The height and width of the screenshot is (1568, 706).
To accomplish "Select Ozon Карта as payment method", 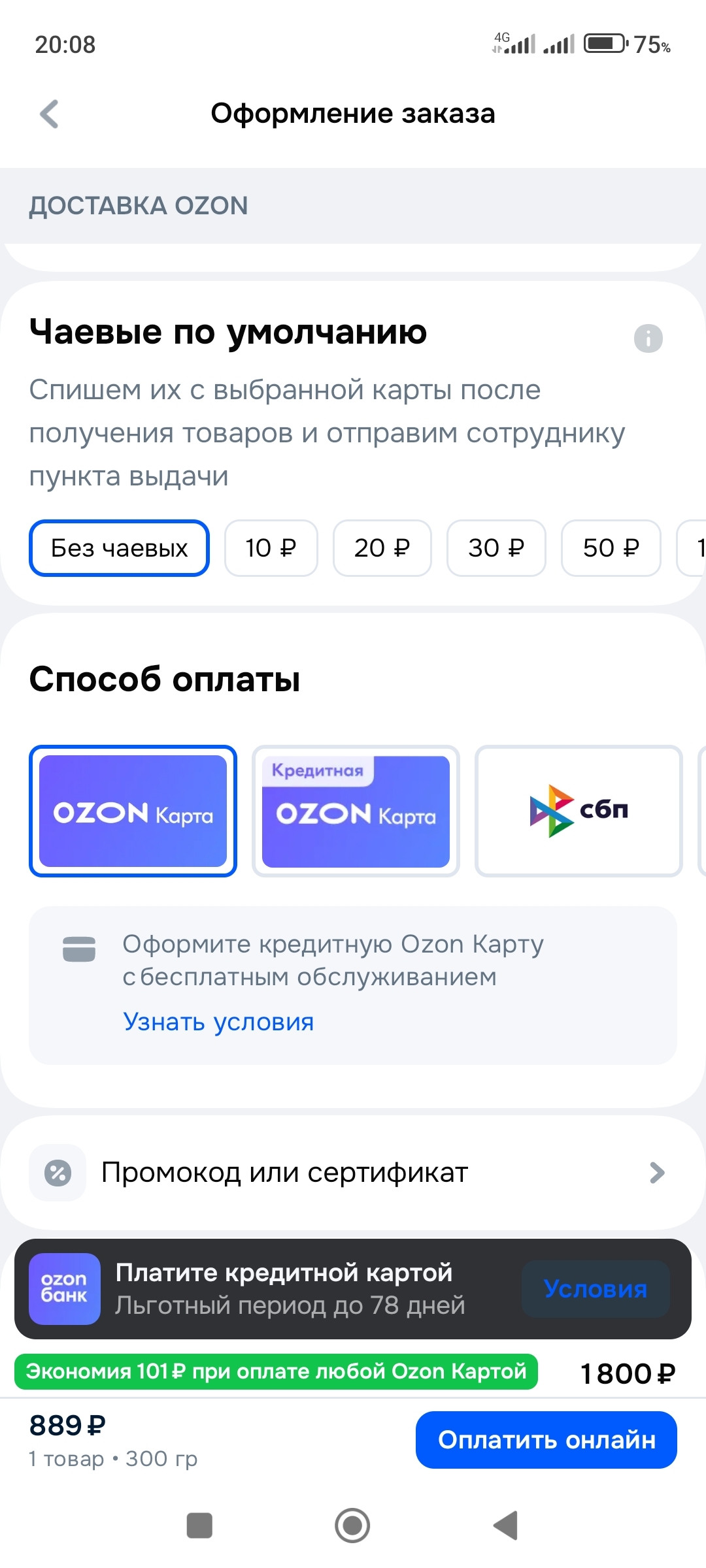I will [133, 811].
